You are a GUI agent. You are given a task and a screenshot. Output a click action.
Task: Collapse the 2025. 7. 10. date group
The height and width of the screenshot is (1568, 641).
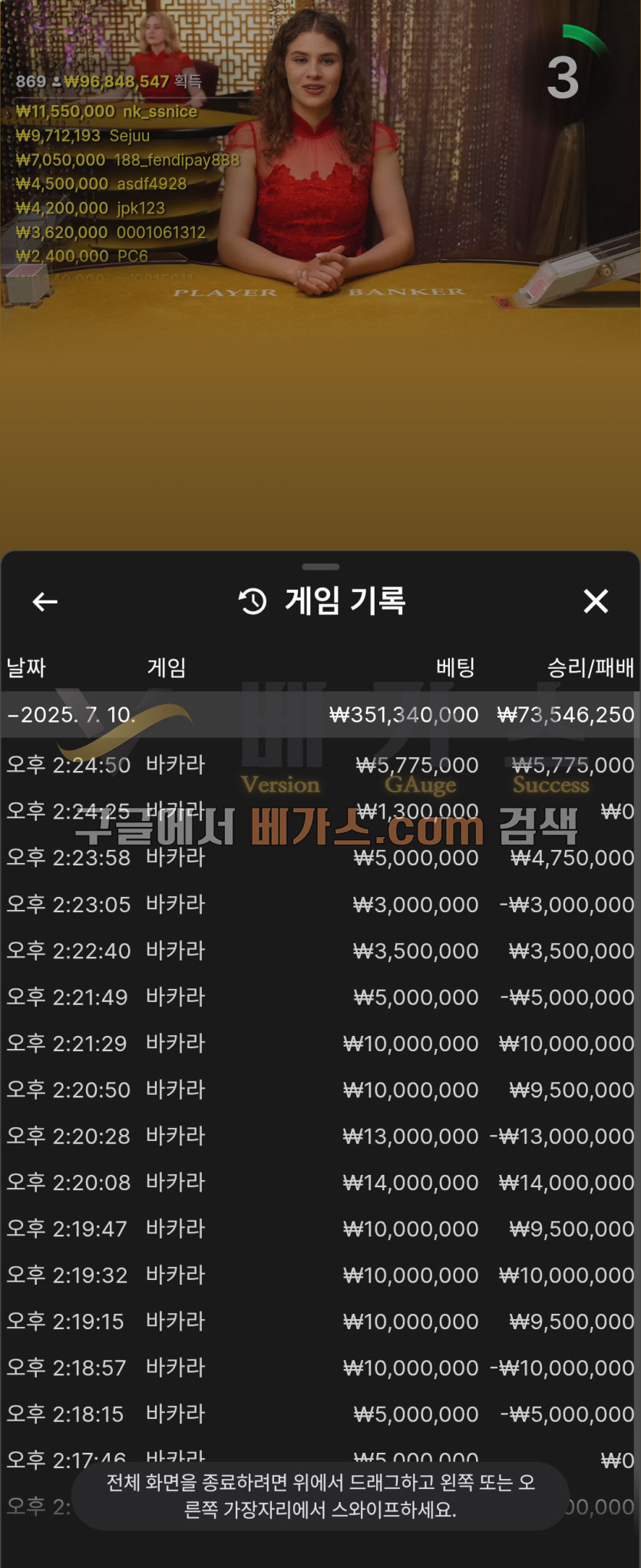[320, 715]
